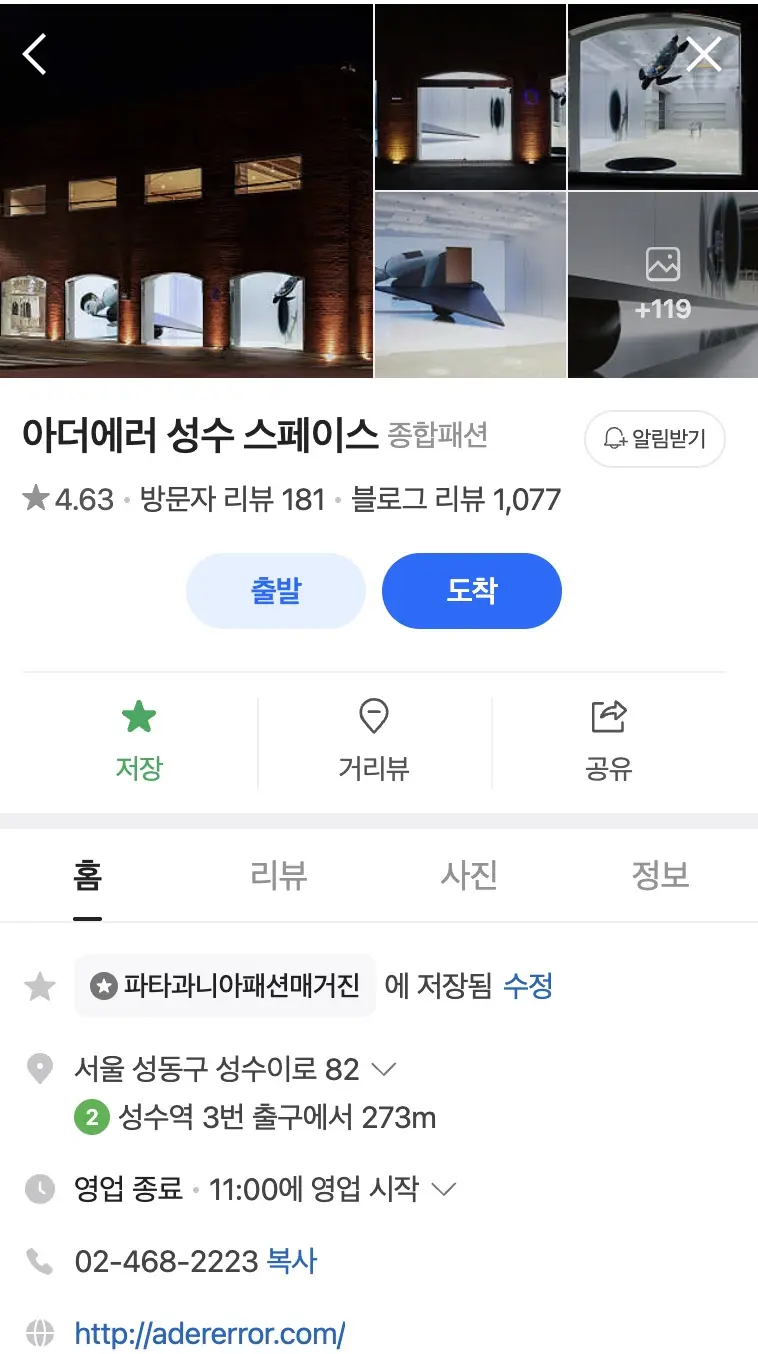This screenshot has width=758, height=1354.
Task: Expand the business hours details
Action: pyautogui.click(x=443, y=1189)
